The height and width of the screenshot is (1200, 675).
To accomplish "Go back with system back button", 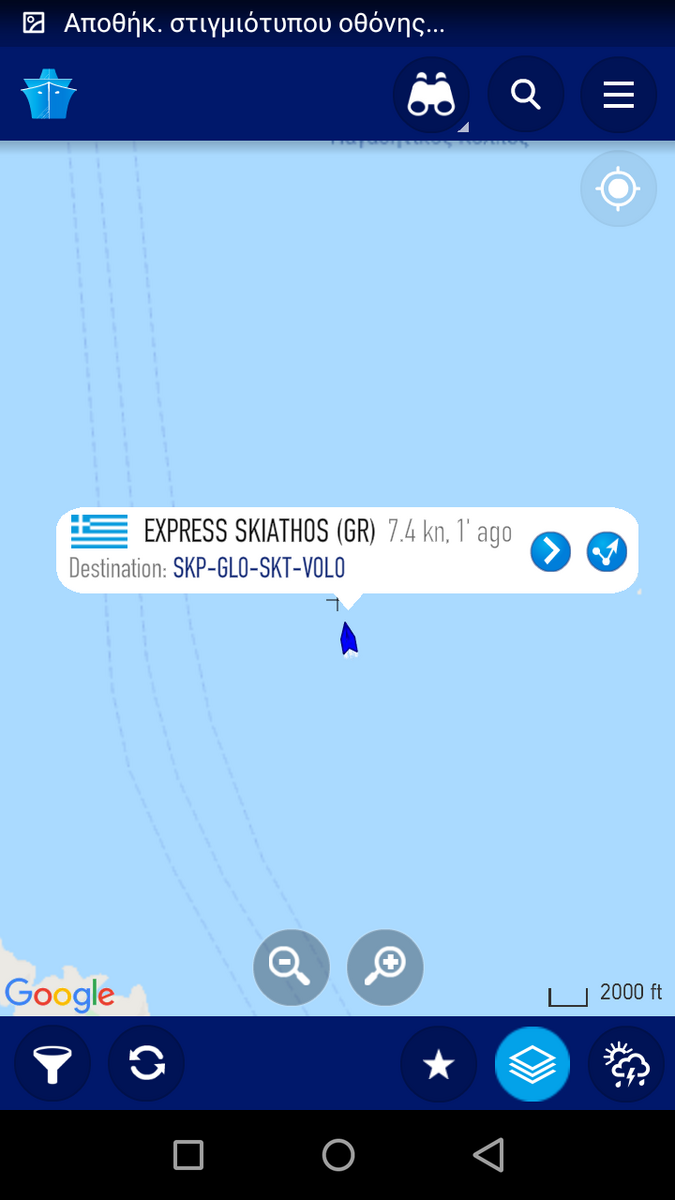I will tap(488, 1155).
